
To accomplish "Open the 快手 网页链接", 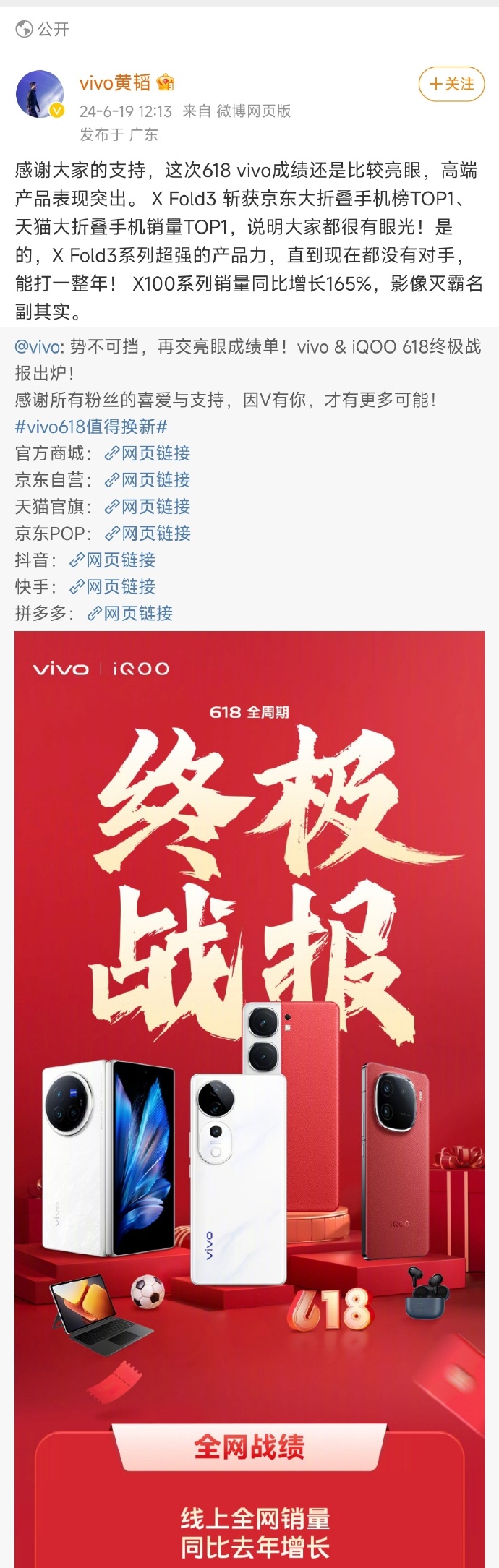I will [x=113, y=587].
